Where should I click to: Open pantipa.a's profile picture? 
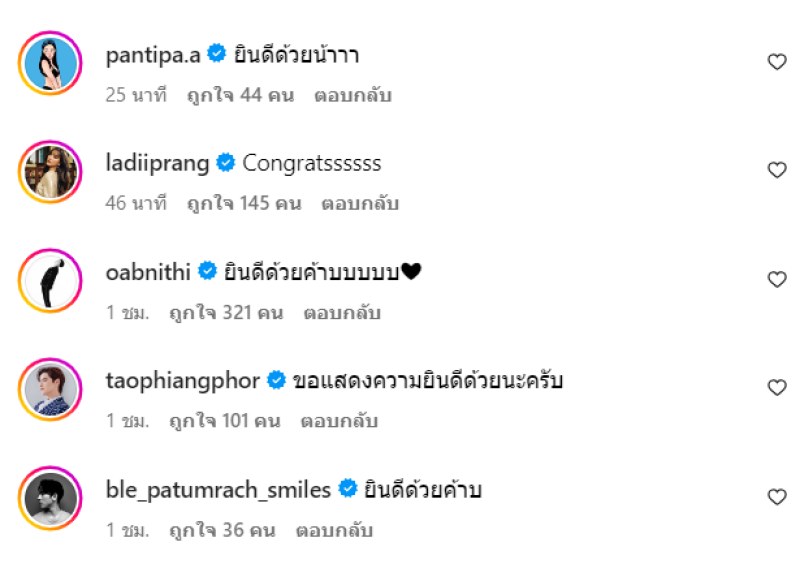[49, 63]
